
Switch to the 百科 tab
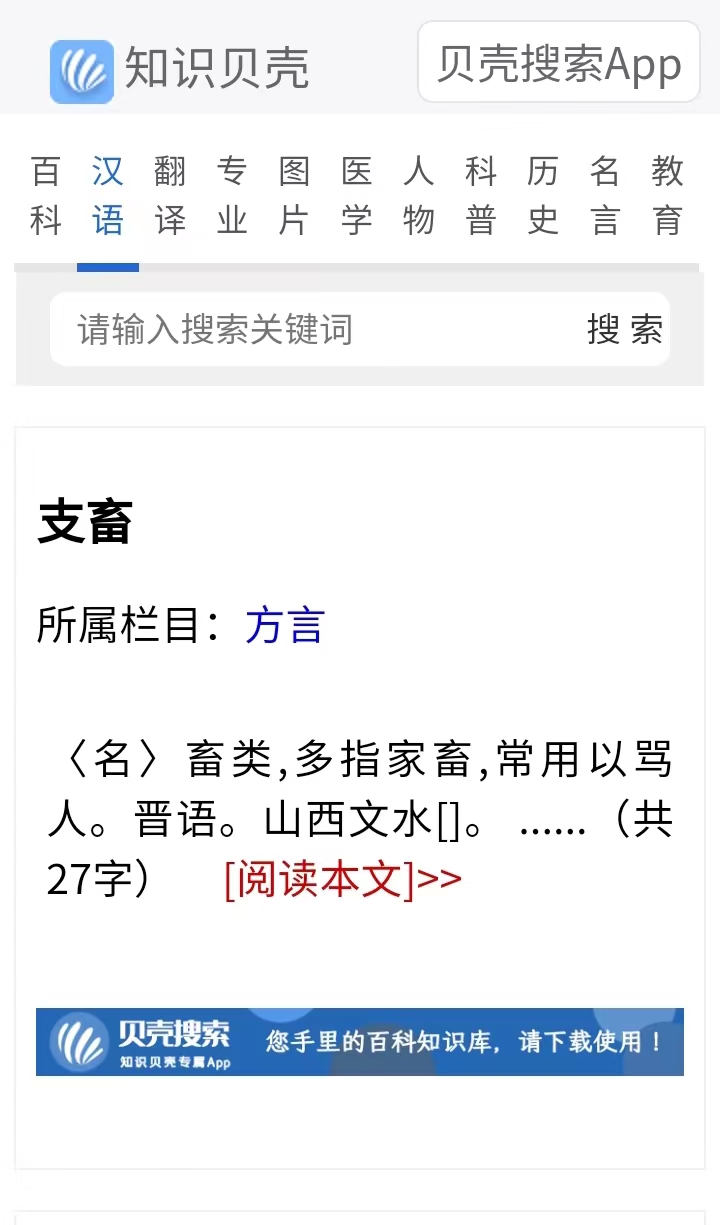(46, 196)
